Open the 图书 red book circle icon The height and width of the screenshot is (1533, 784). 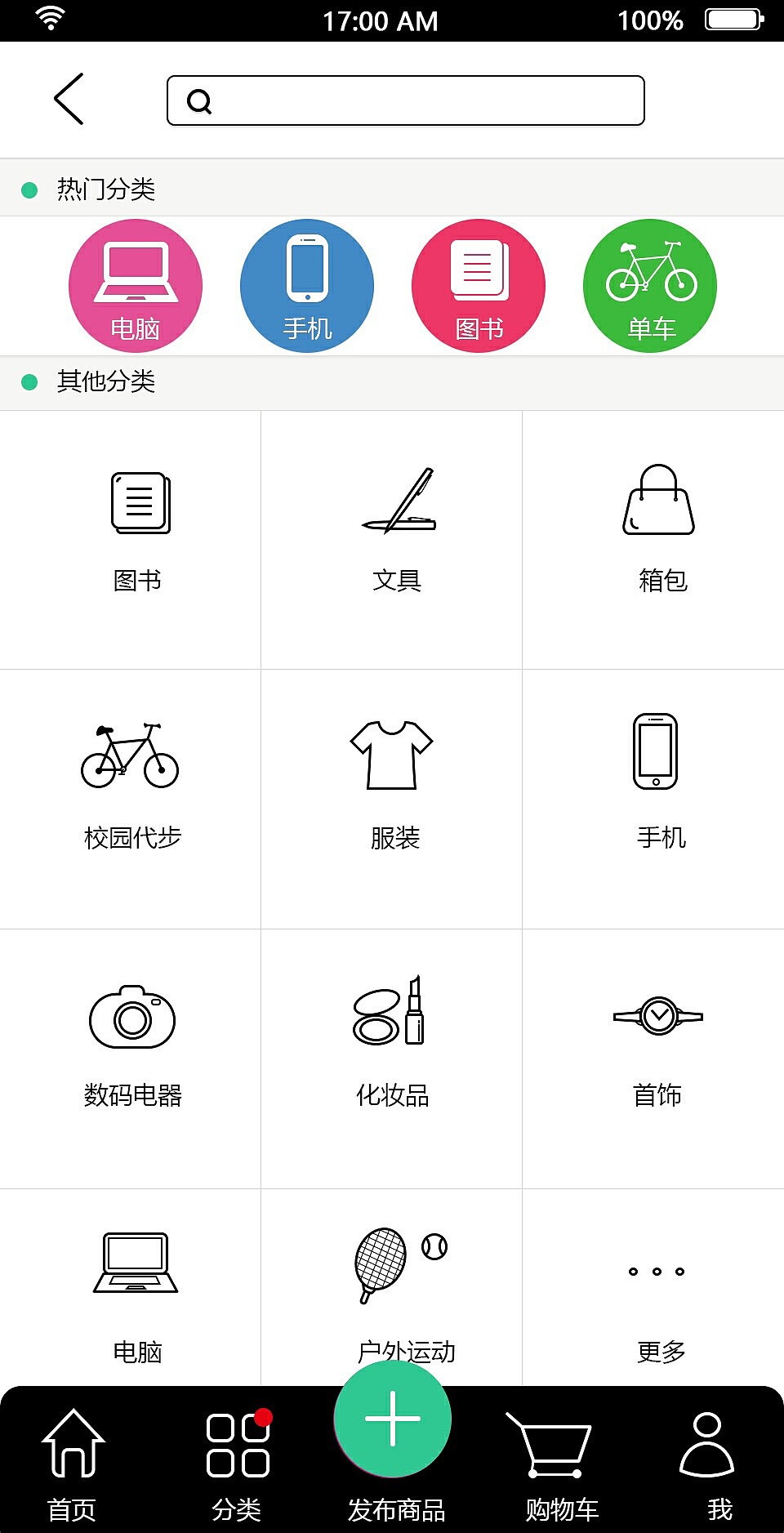[x=478, y=286]
